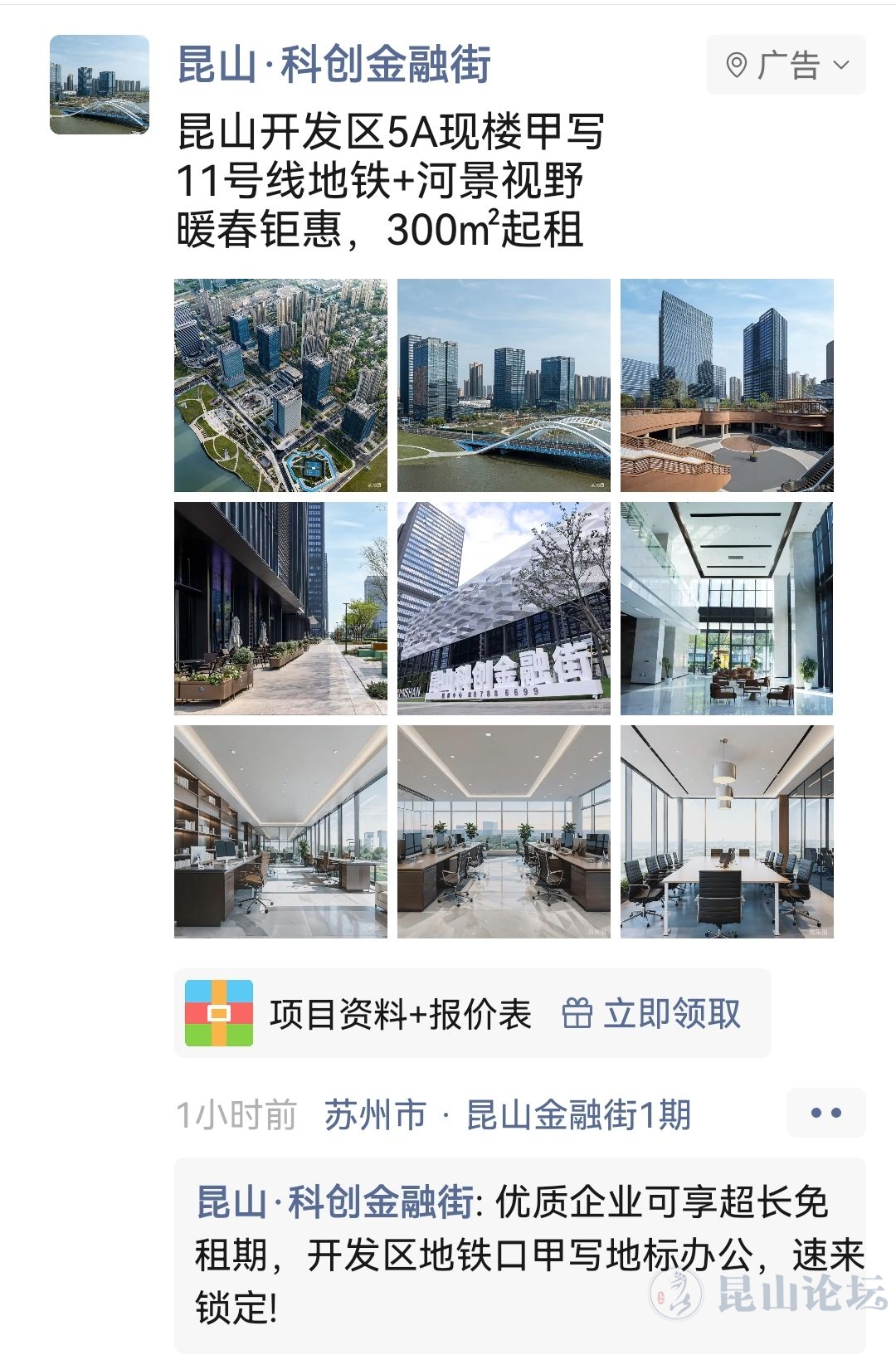Open the two-dot like and comment menu
Screen dimensions: 896x1355
pyautogui.click(x=825, y=1113)
